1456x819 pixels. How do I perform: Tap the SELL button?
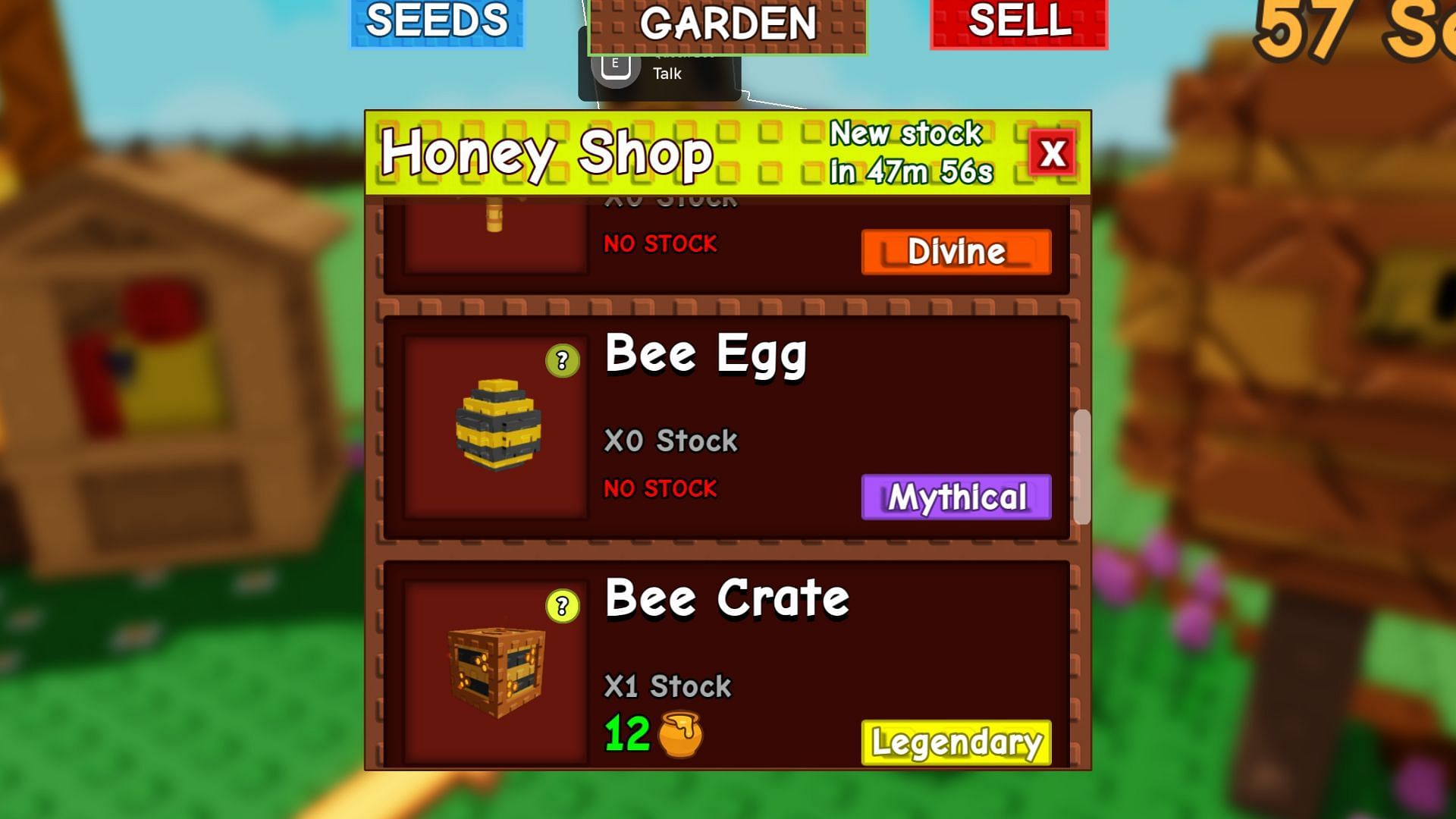pos(1018,23)
